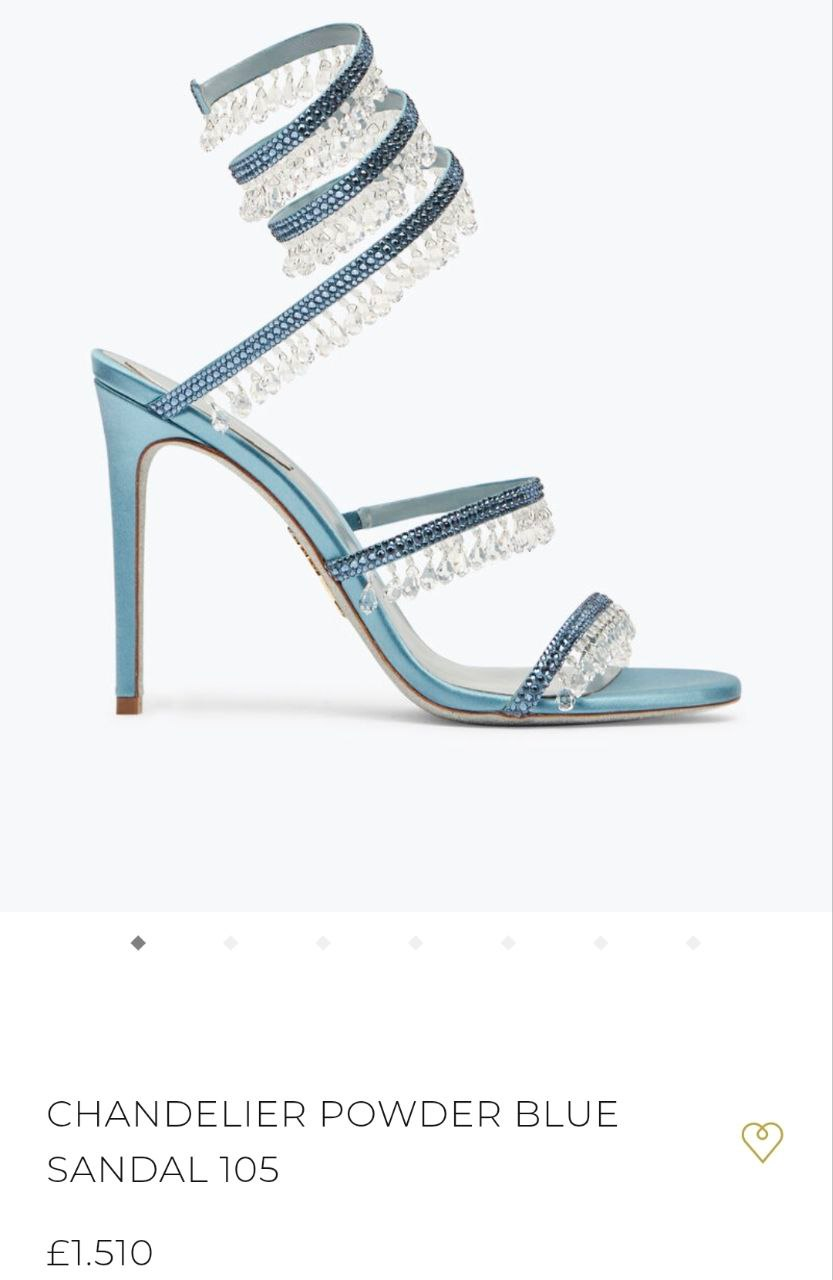Jump to the second image dot

(x=231, y=943)
